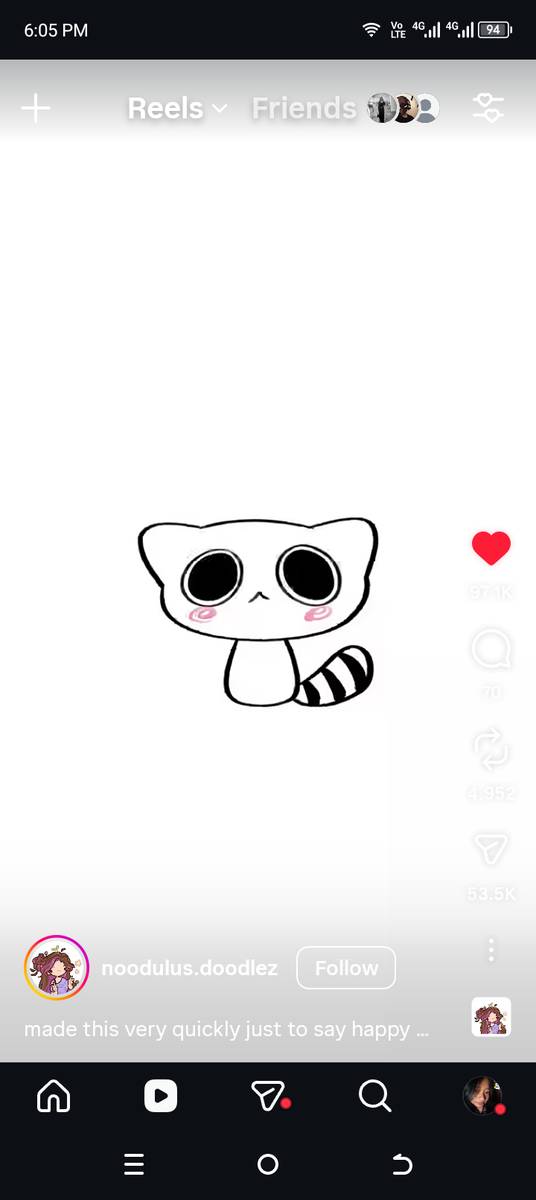Viewport: 536px width, 1200px height.
Task: Open the direct messages tab
Action: [x=268, y=1097]
